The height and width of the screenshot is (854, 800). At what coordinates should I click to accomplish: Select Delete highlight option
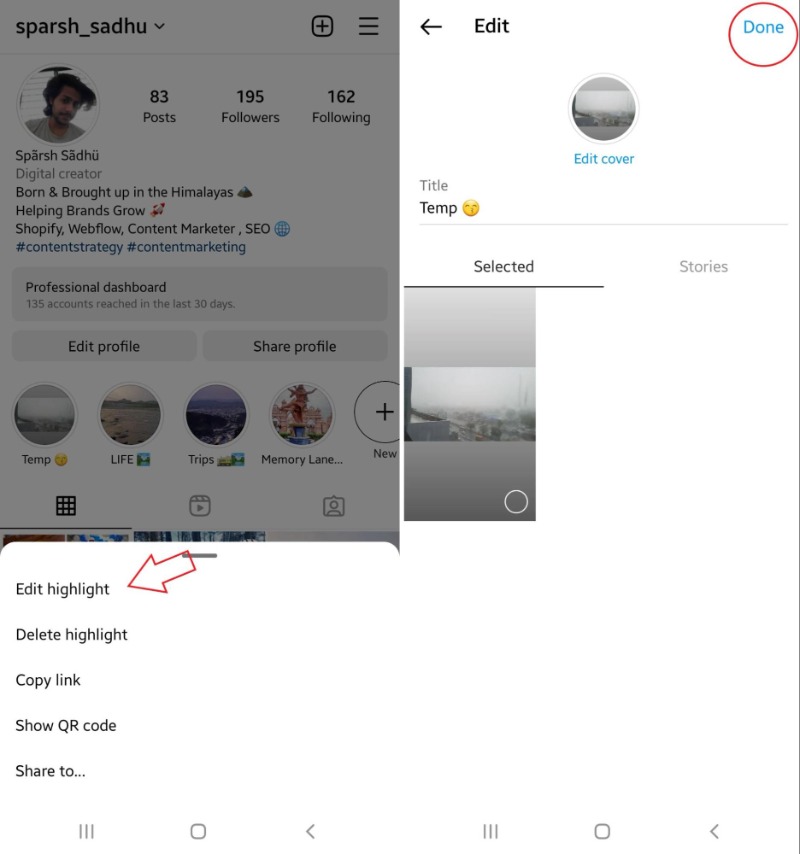pyautogui.click(x=72, y=634)
